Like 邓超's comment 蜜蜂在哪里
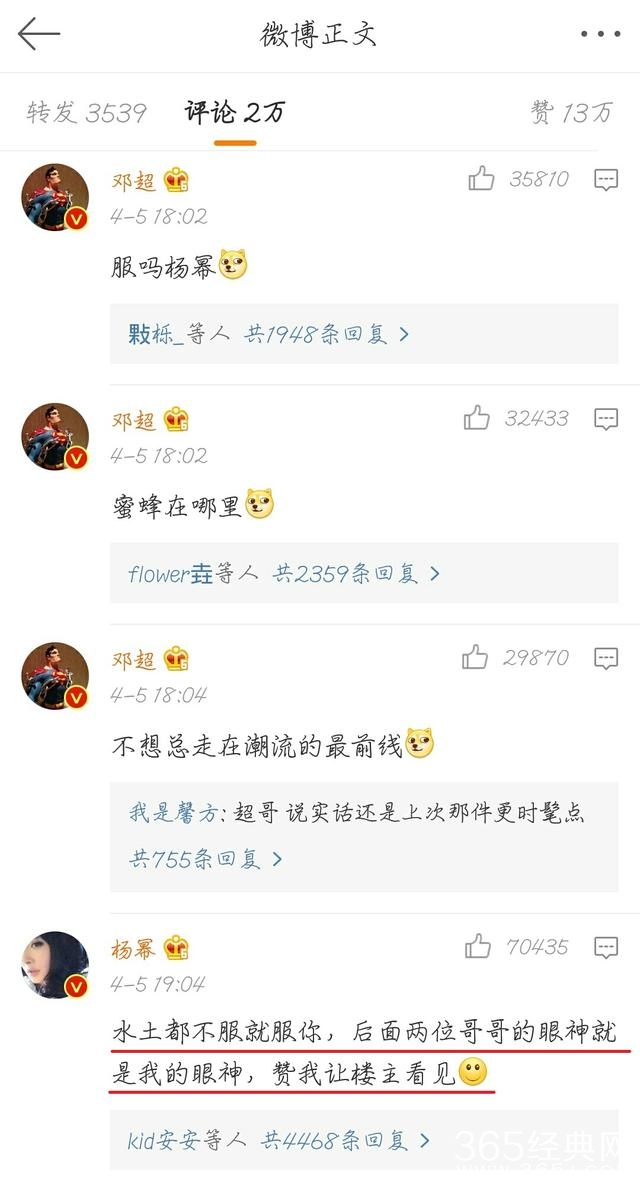 tap(478, 419)
